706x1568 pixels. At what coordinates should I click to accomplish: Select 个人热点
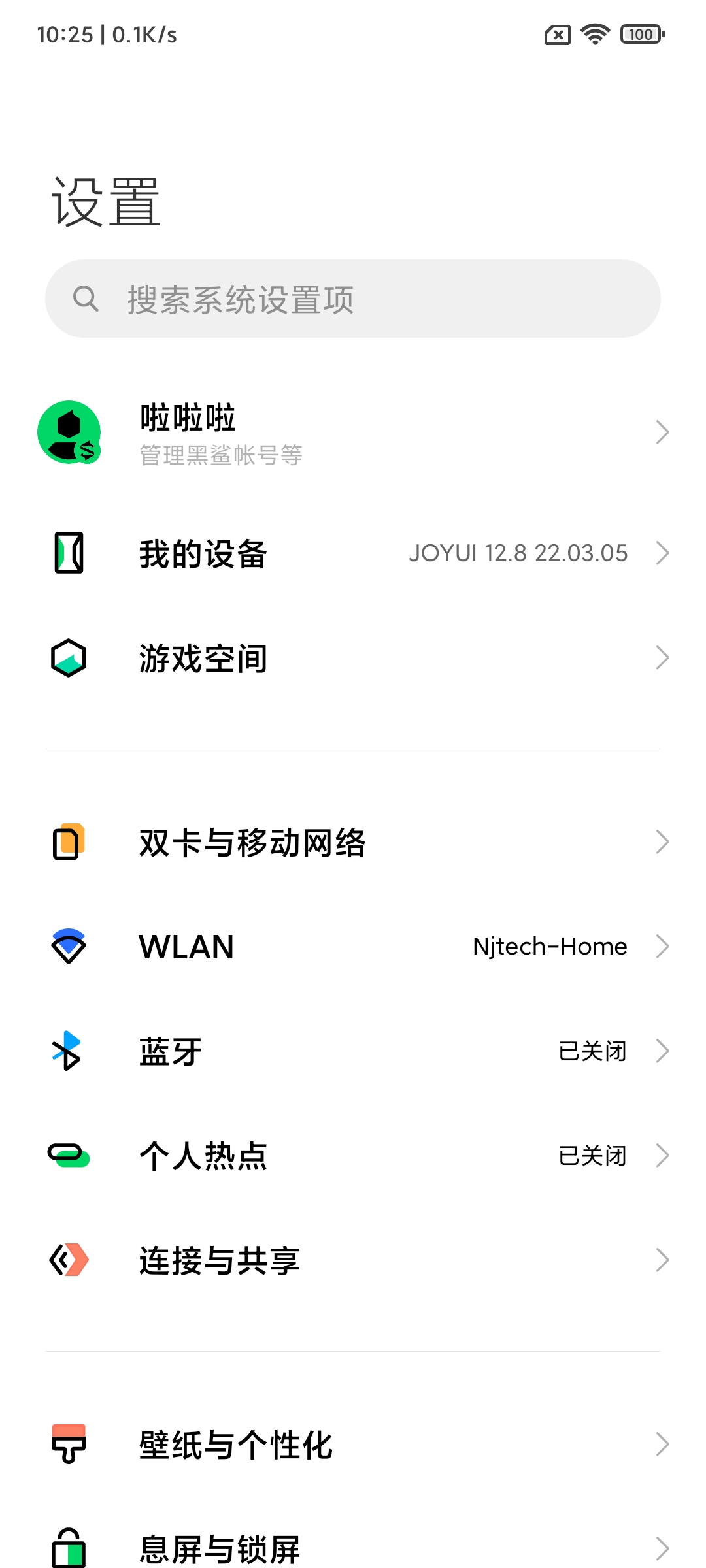point(353,1156)
